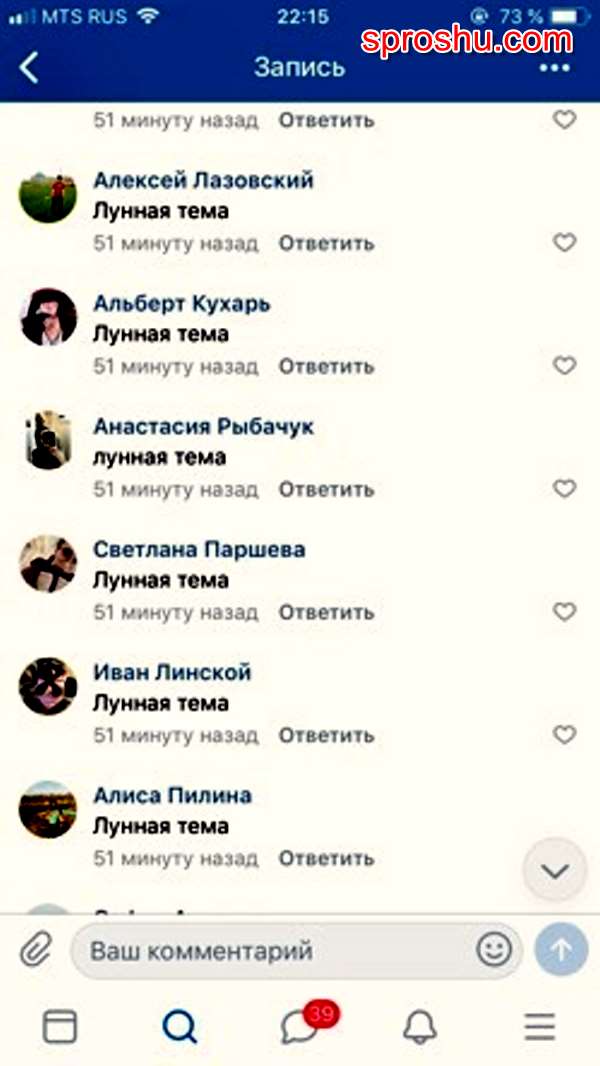Open the emoji smiley picker
The image size is (600, 1066).
[494, 950]
